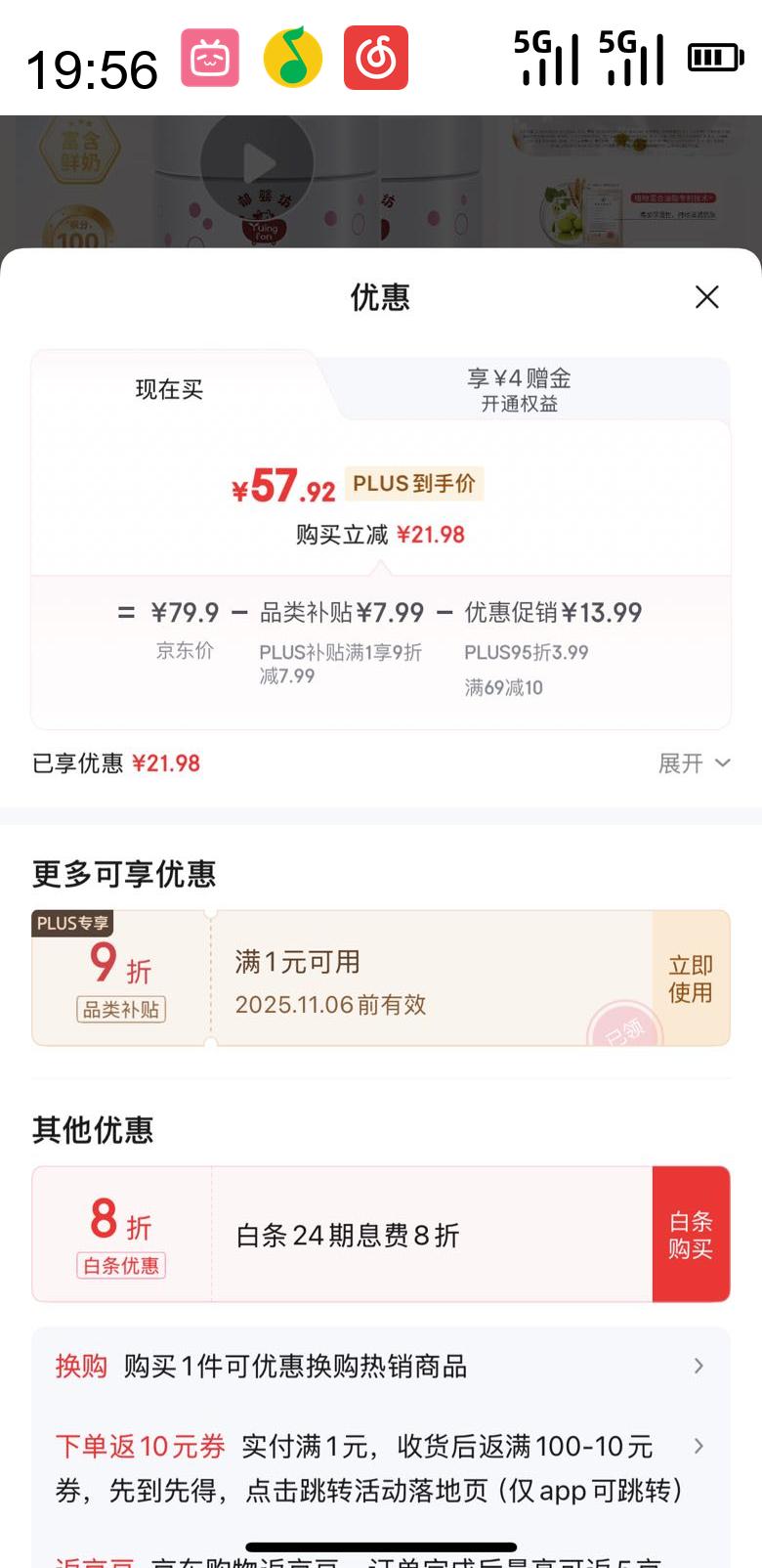Open the 换购 trade-in details chevron

(x=698, y=1367)
